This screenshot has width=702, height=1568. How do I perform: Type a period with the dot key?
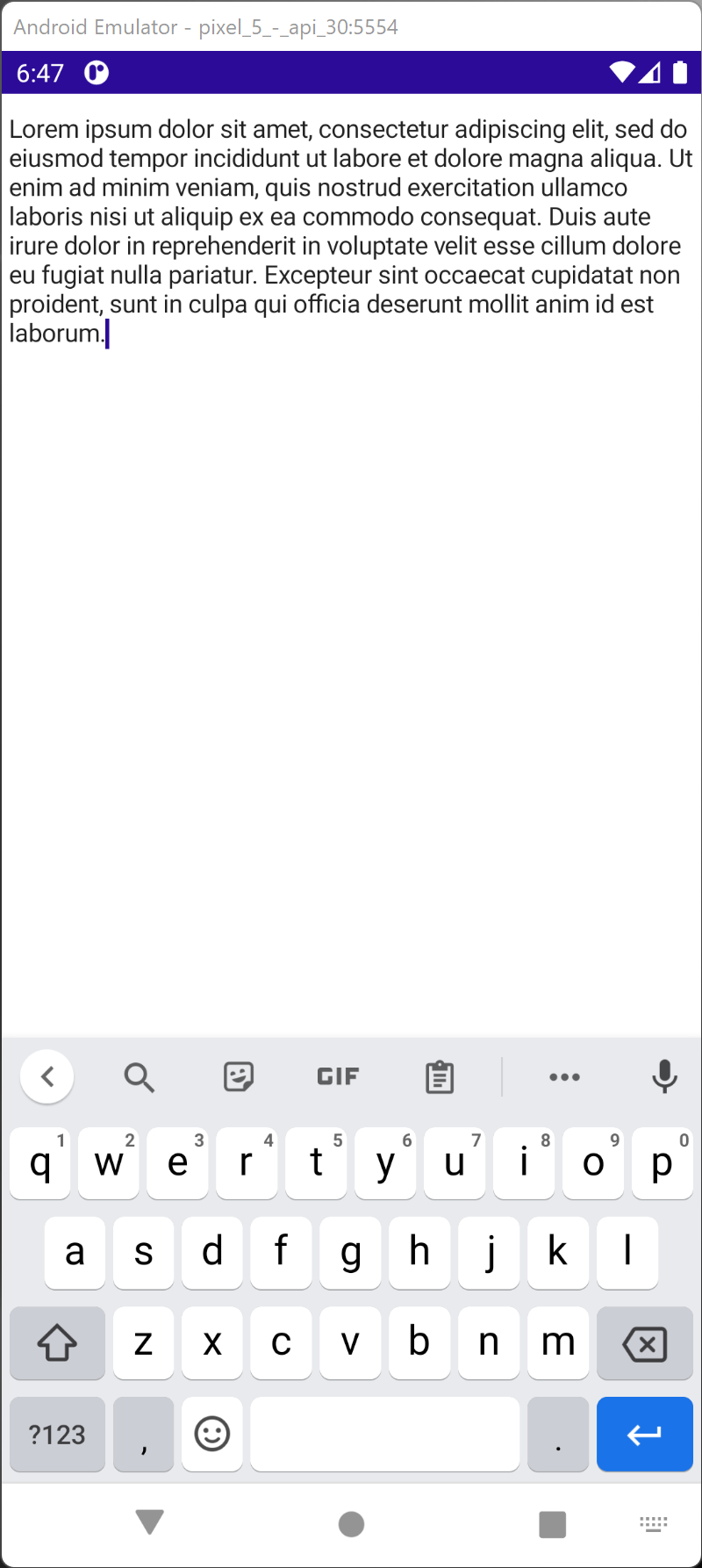(558, 1434)
